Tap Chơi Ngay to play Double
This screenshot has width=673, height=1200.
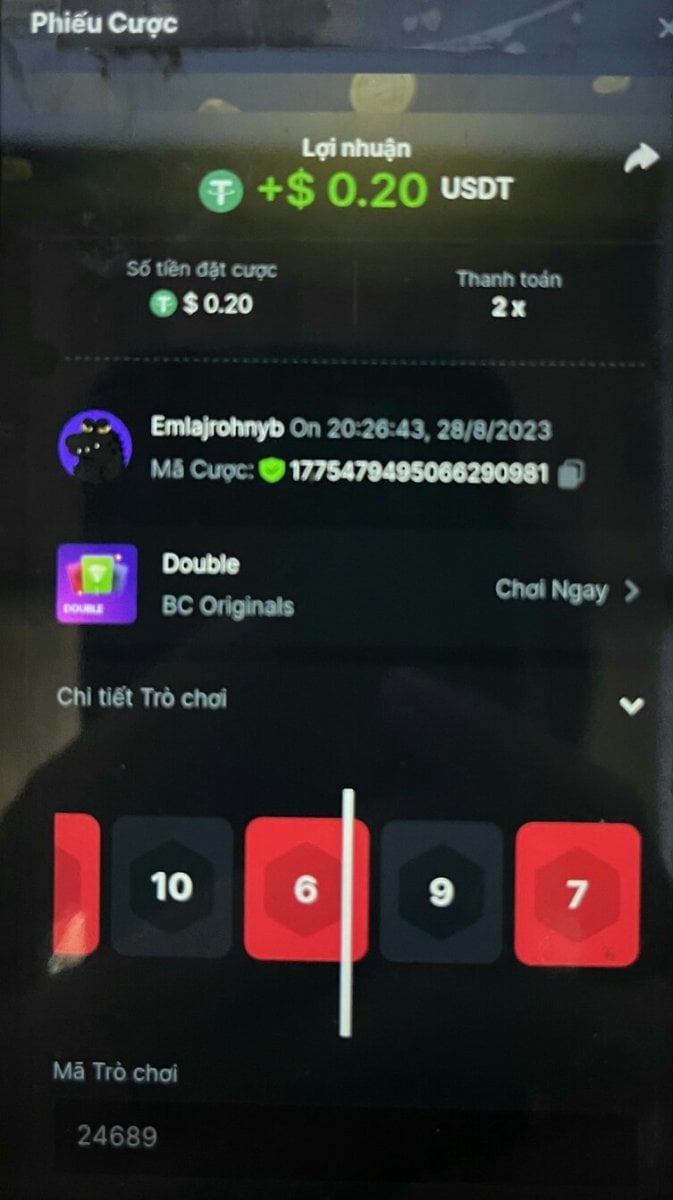(566, 591)
